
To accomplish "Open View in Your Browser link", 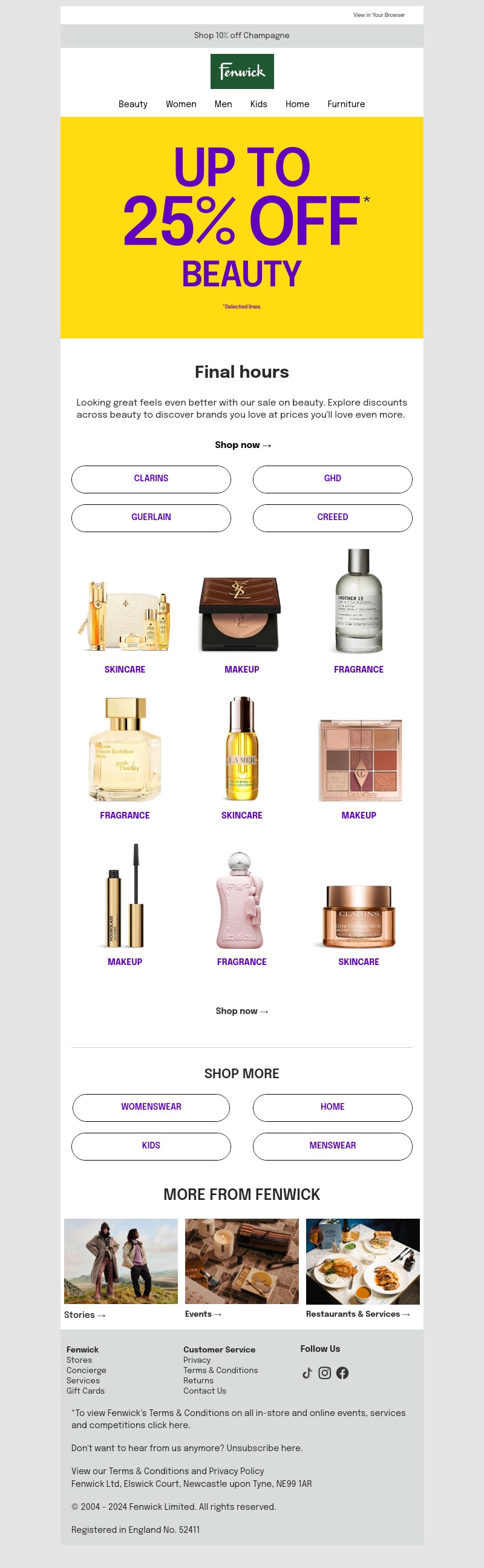I will click(x=378, y=15).
